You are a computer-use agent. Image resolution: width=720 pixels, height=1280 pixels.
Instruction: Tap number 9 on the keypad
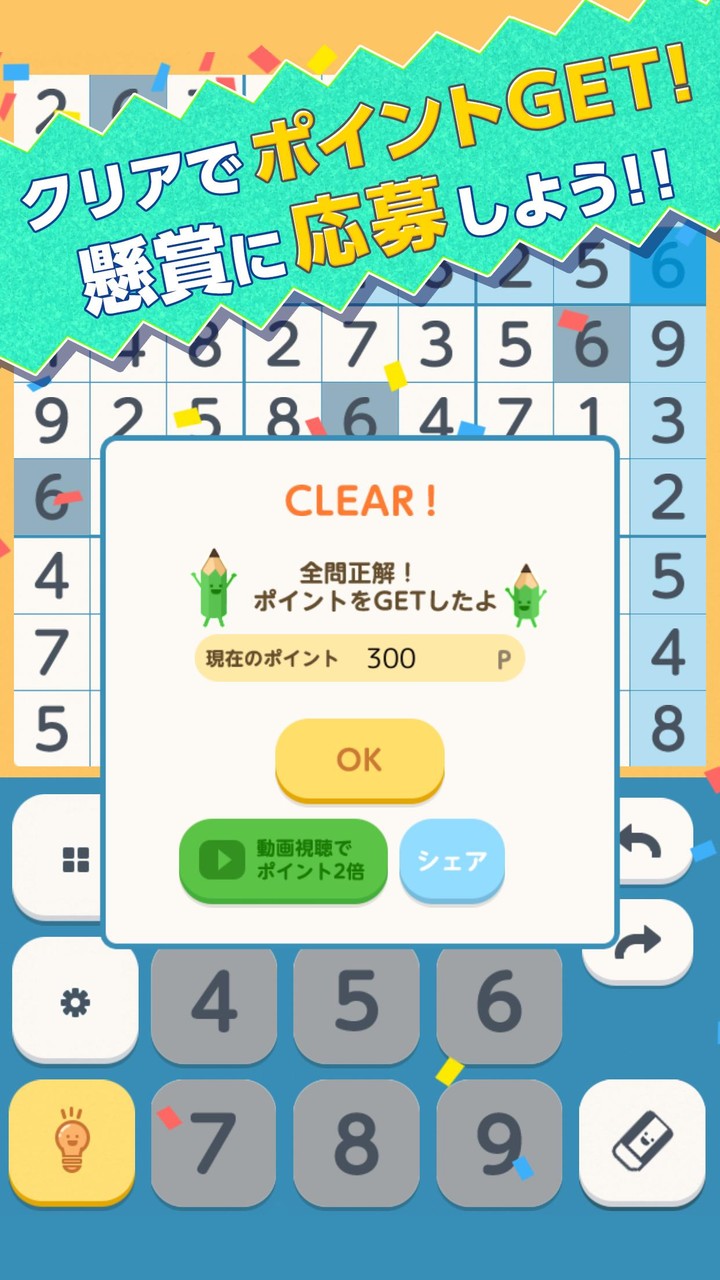(499, 1143)
